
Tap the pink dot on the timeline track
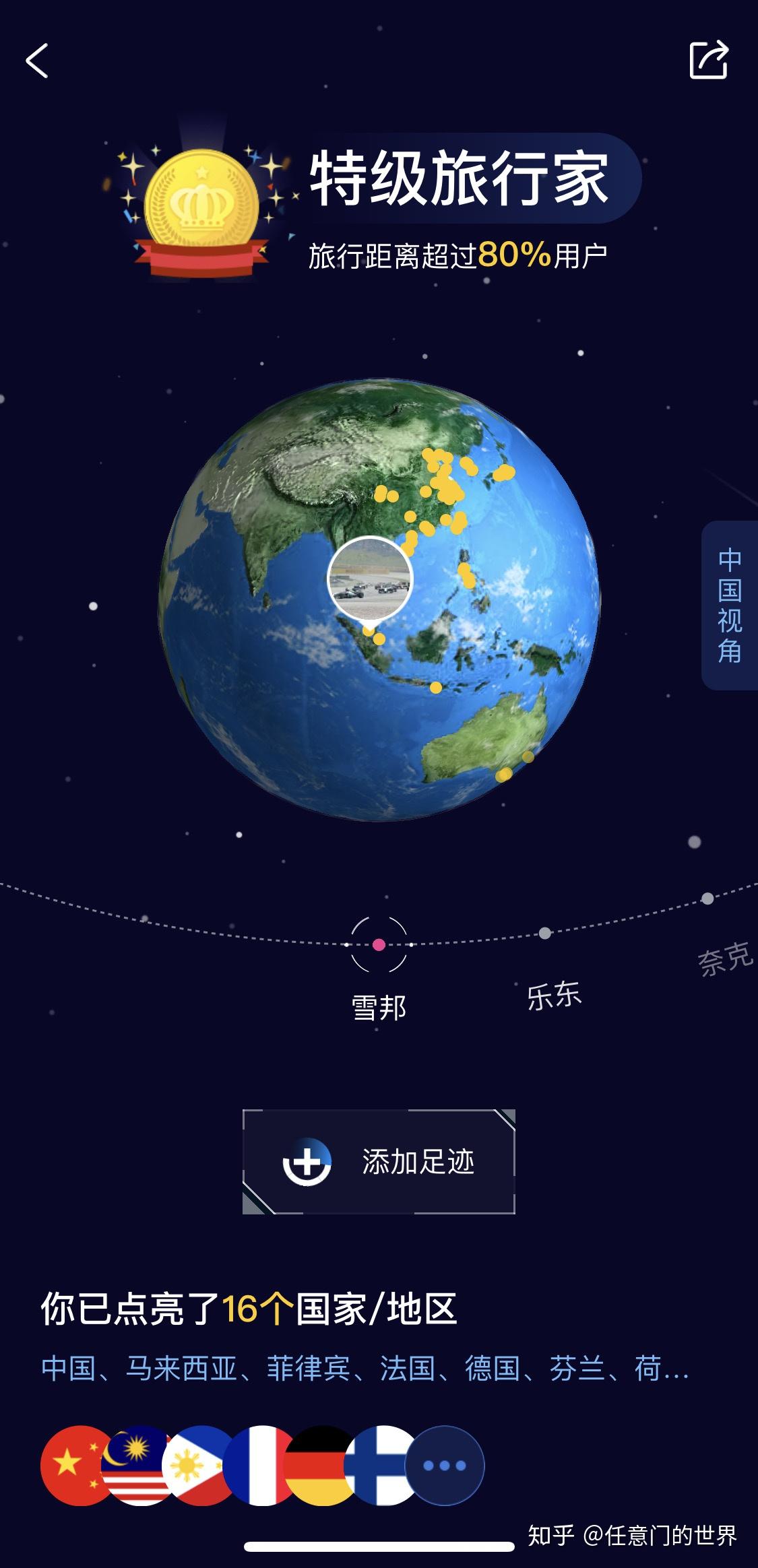(x=379, y=945)
